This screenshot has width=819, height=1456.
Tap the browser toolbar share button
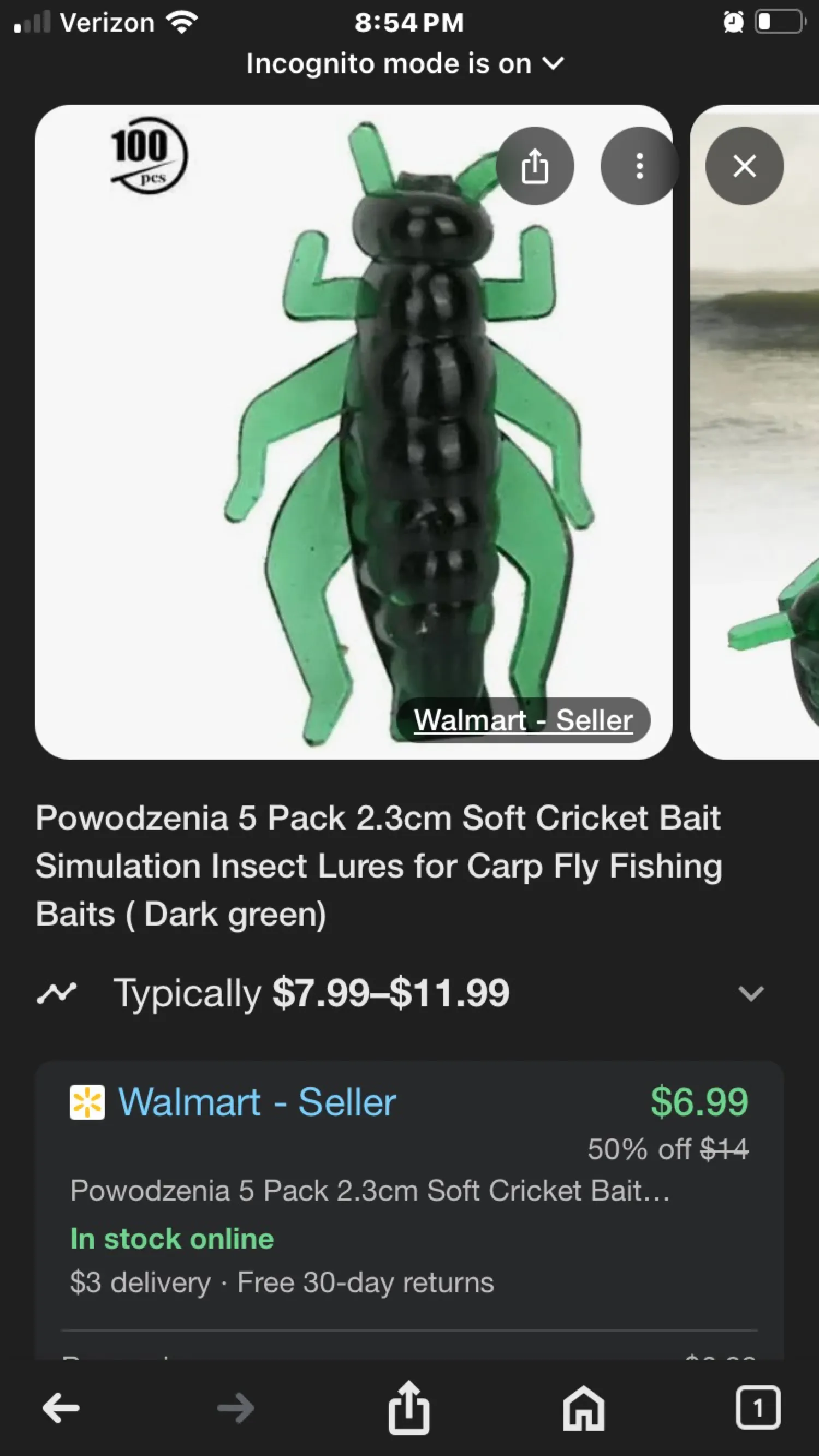(x=408, y=1407)
